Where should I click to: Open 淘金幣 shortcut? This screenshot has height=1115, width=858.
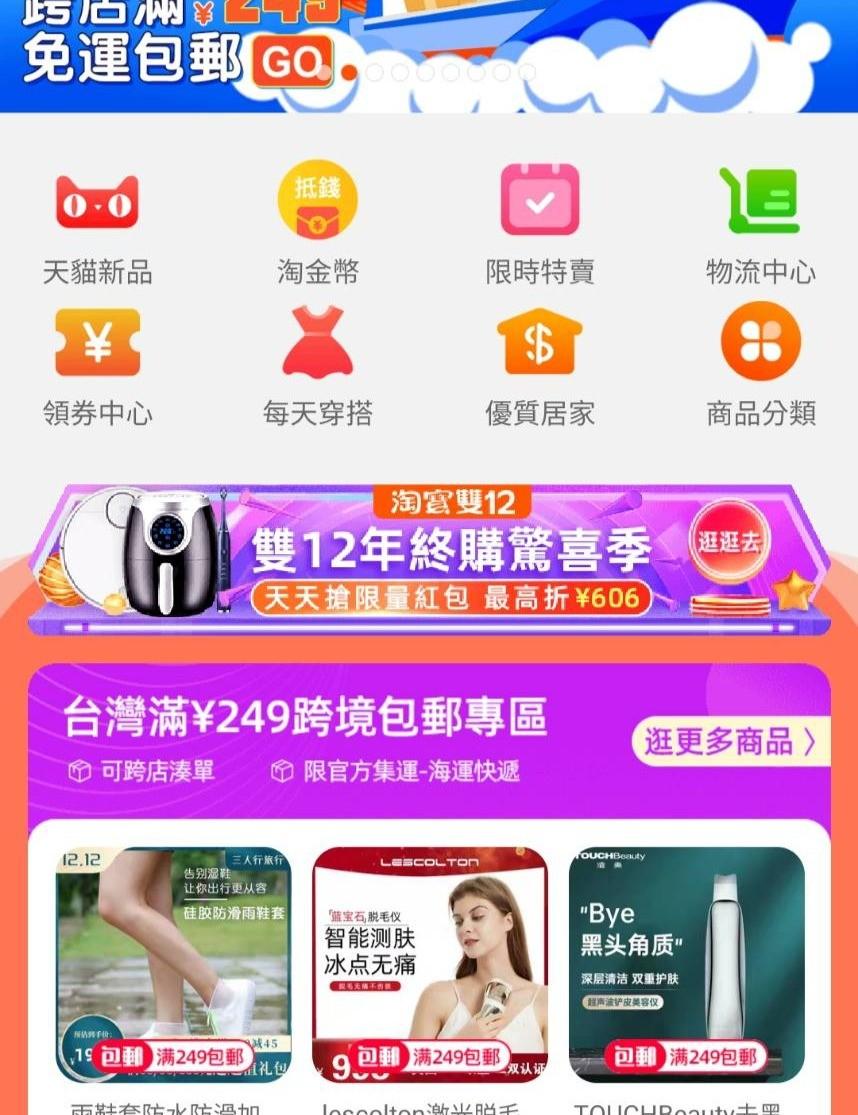point(317,225)
